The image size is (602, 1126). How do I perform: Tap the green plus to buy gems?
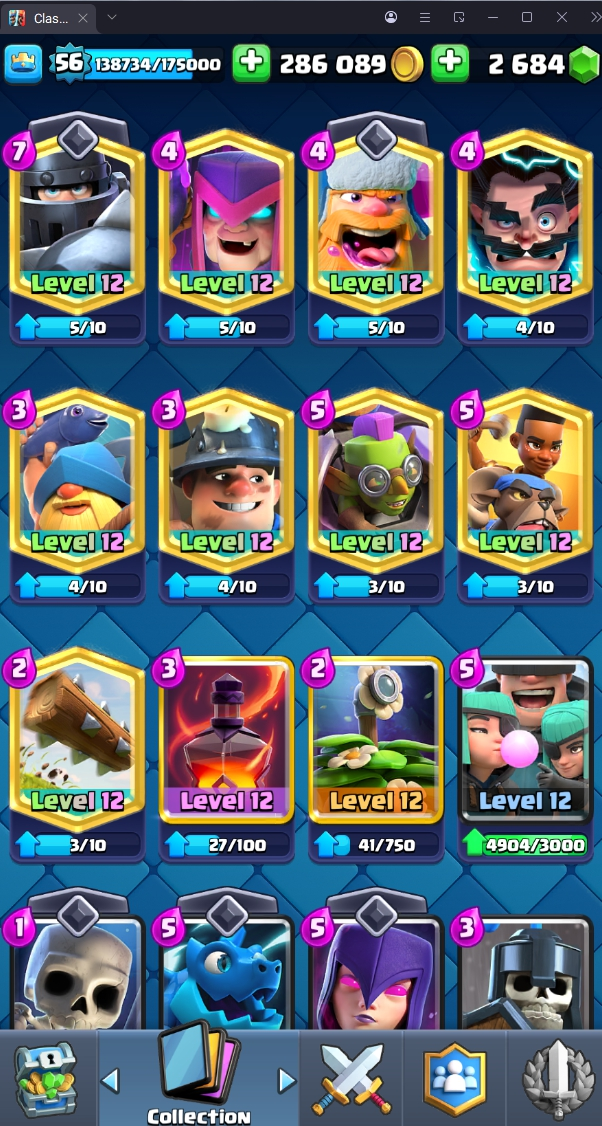pos(450,64)
